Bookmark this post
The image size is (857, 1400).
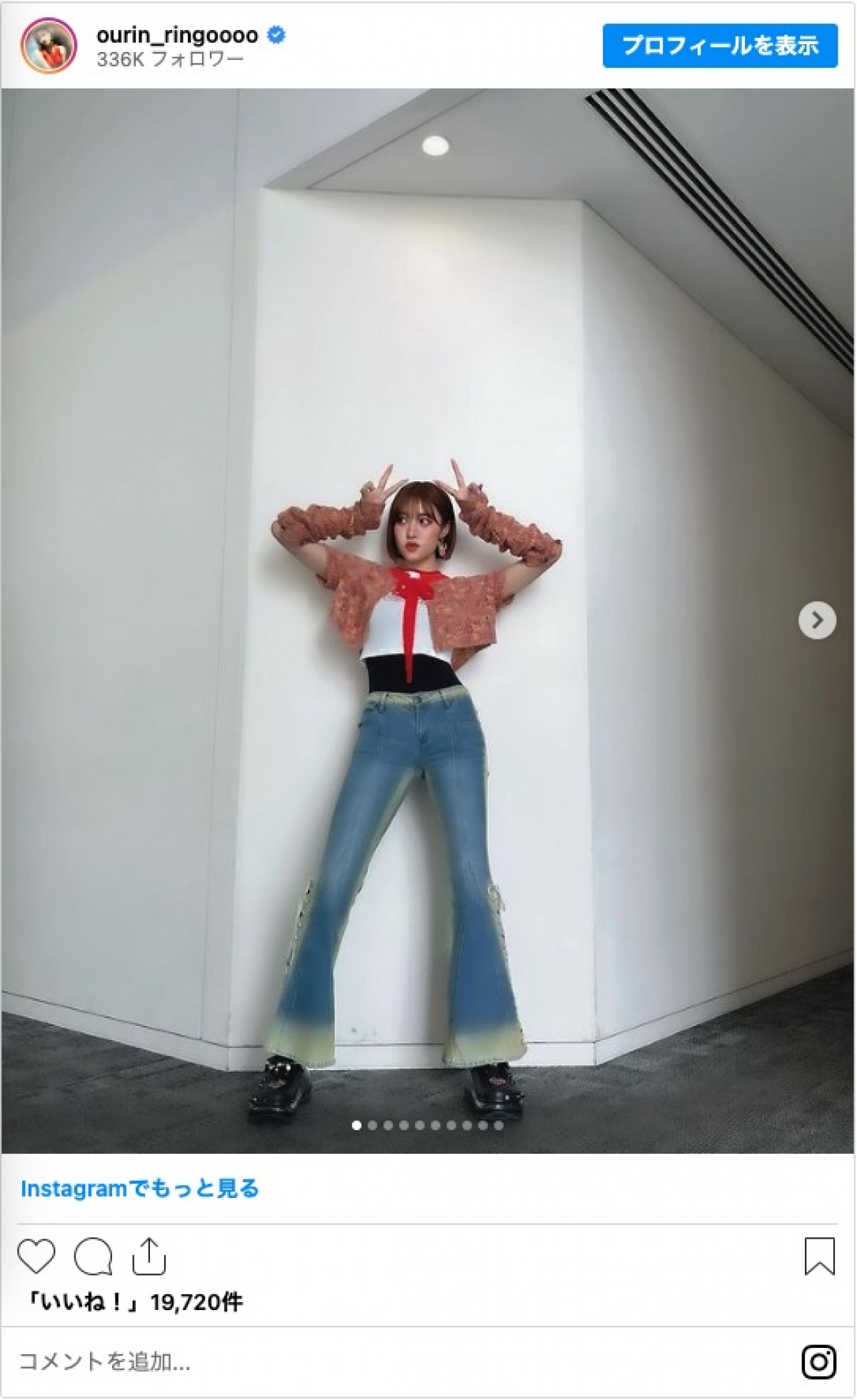[819, 1257]
